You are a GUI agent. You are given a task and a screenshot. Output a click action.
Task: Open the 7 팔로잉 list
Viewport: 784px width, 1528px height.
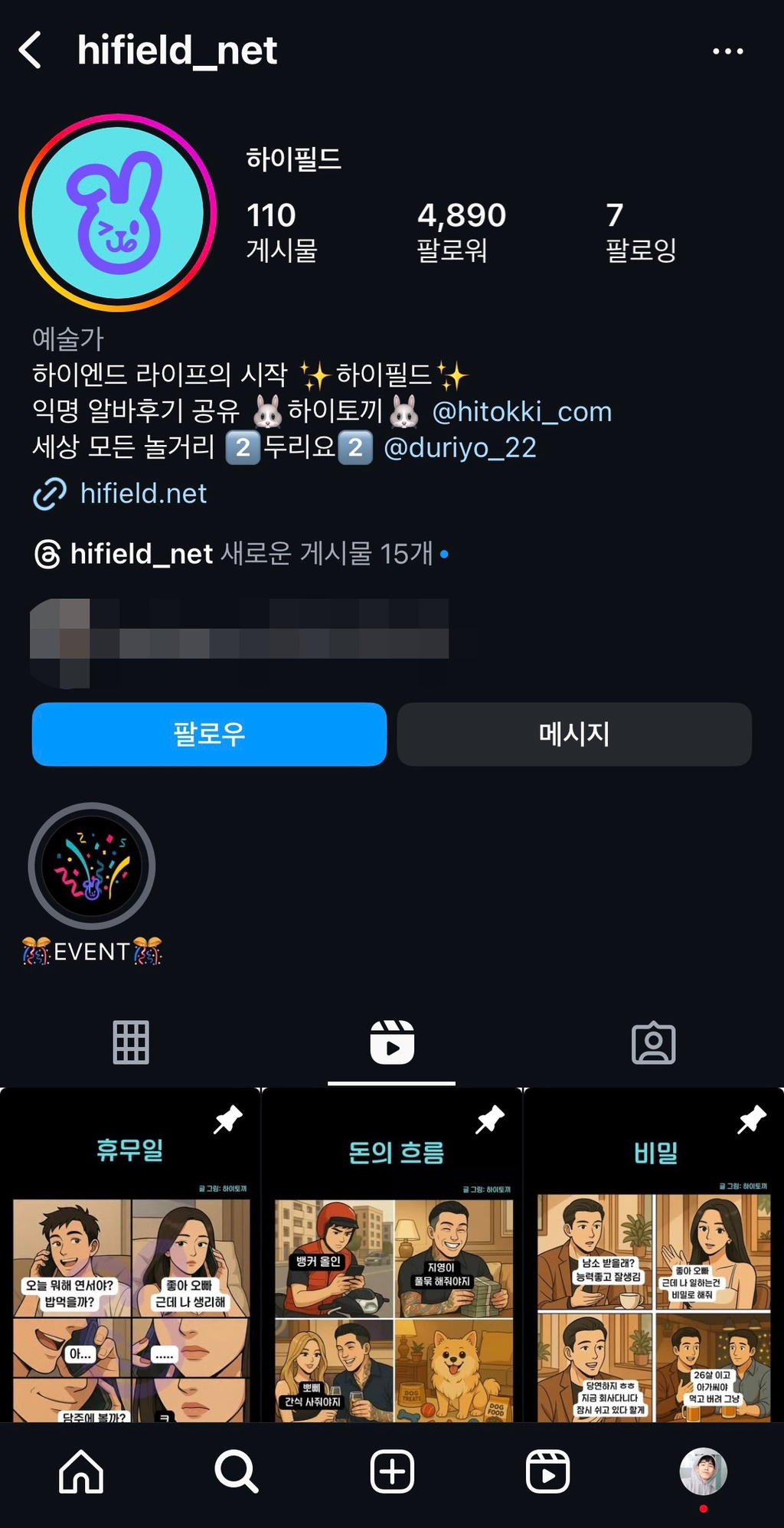pyautogui.click(x=640, y=231)
